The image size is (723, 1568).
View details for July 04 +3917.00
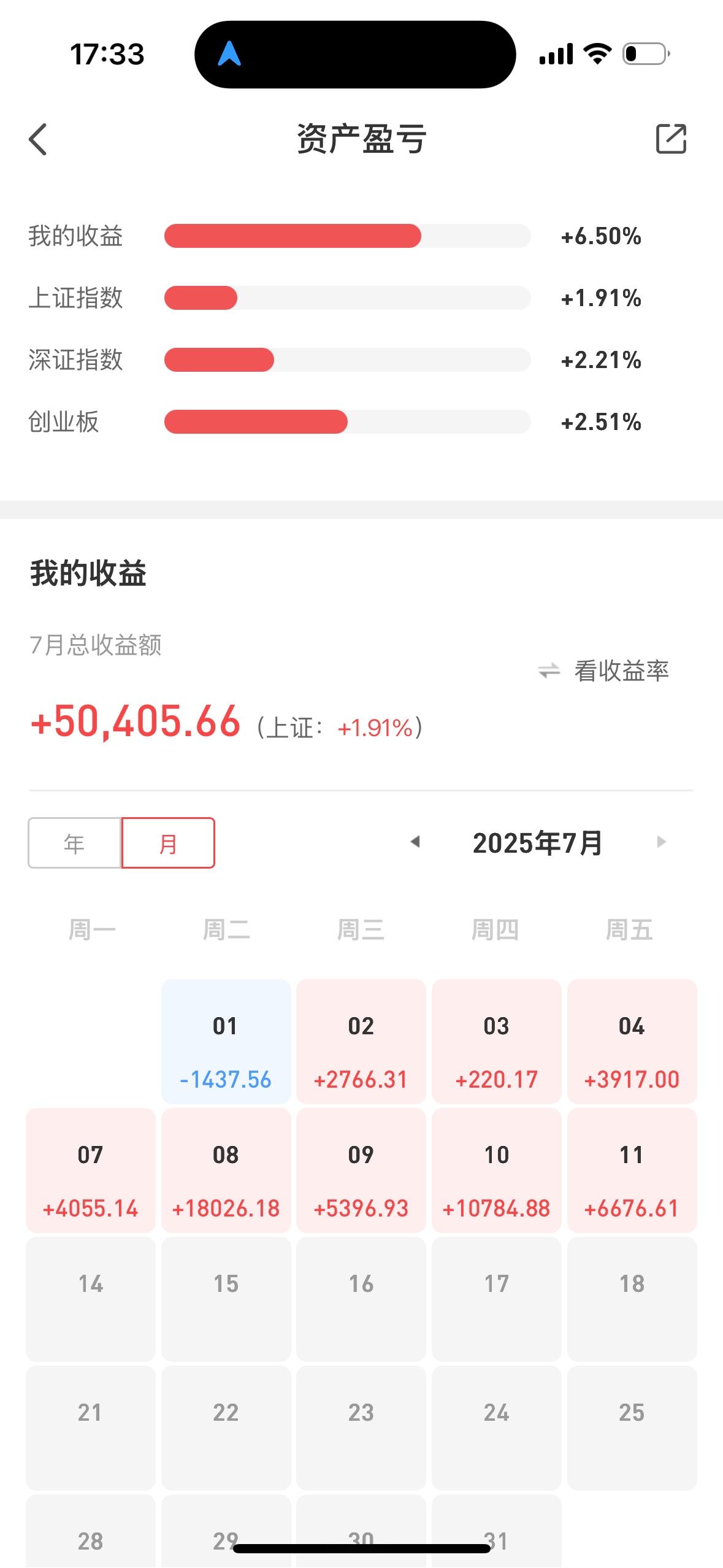pos(632,1041)
